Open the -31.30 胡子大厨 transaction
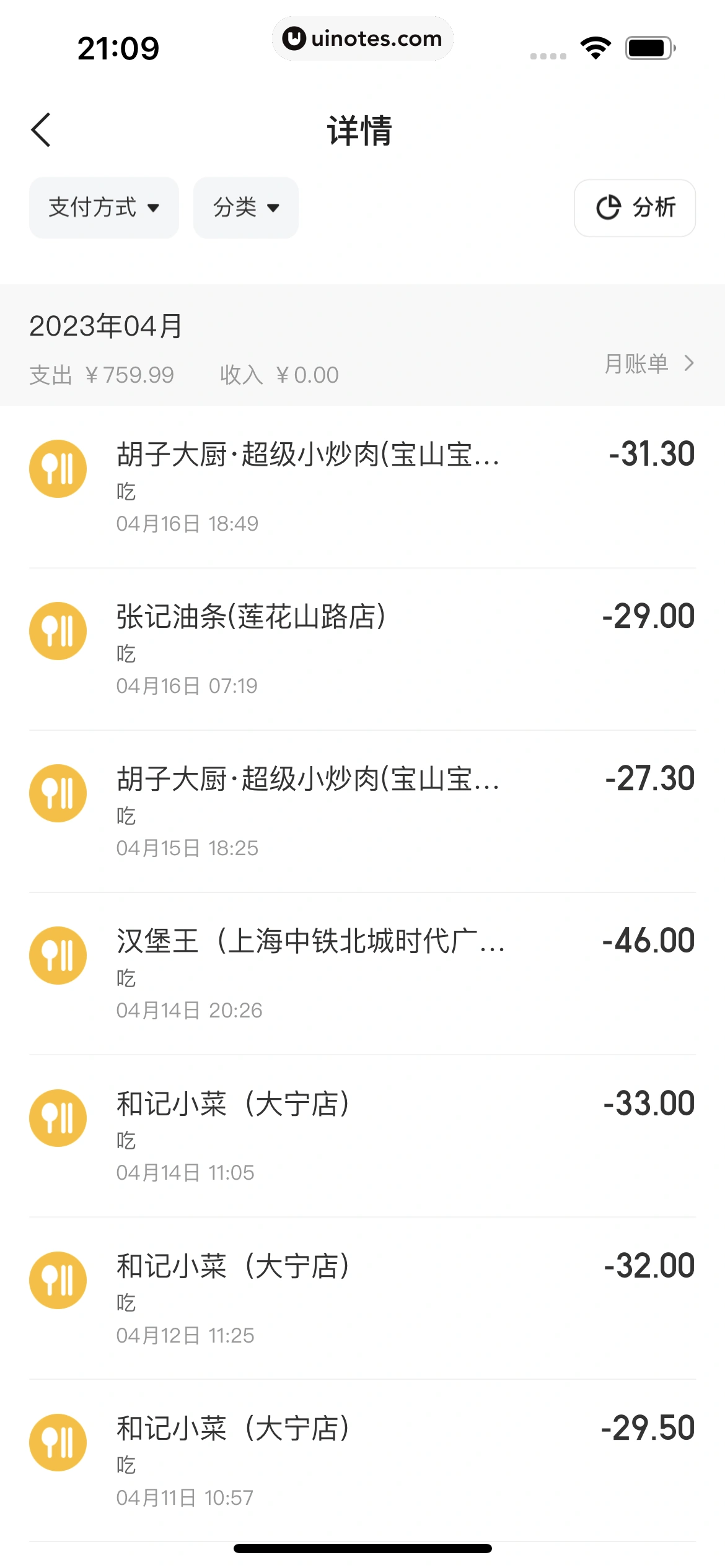This screenshot has height=1568, width=725. (362, 487)
